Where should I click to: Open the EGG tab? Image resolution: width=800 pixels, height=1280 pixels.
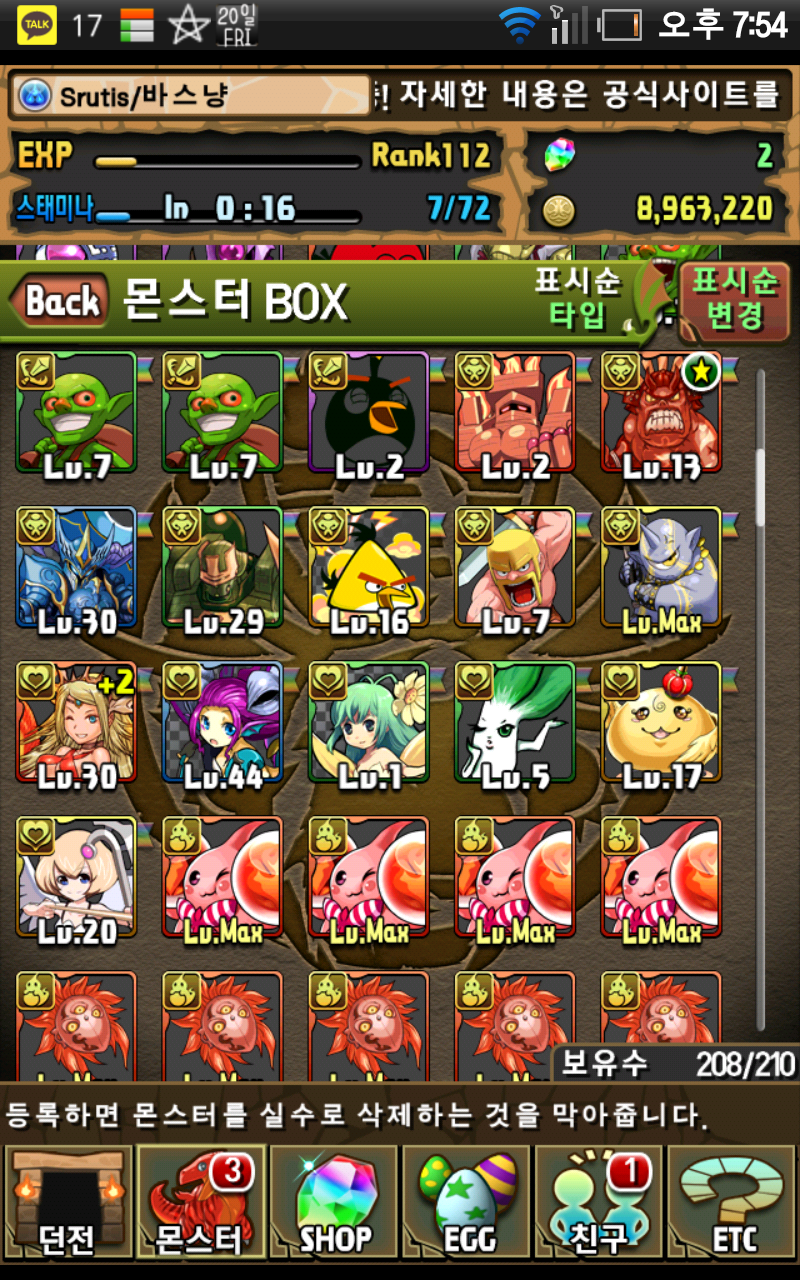pos(468,1202)
